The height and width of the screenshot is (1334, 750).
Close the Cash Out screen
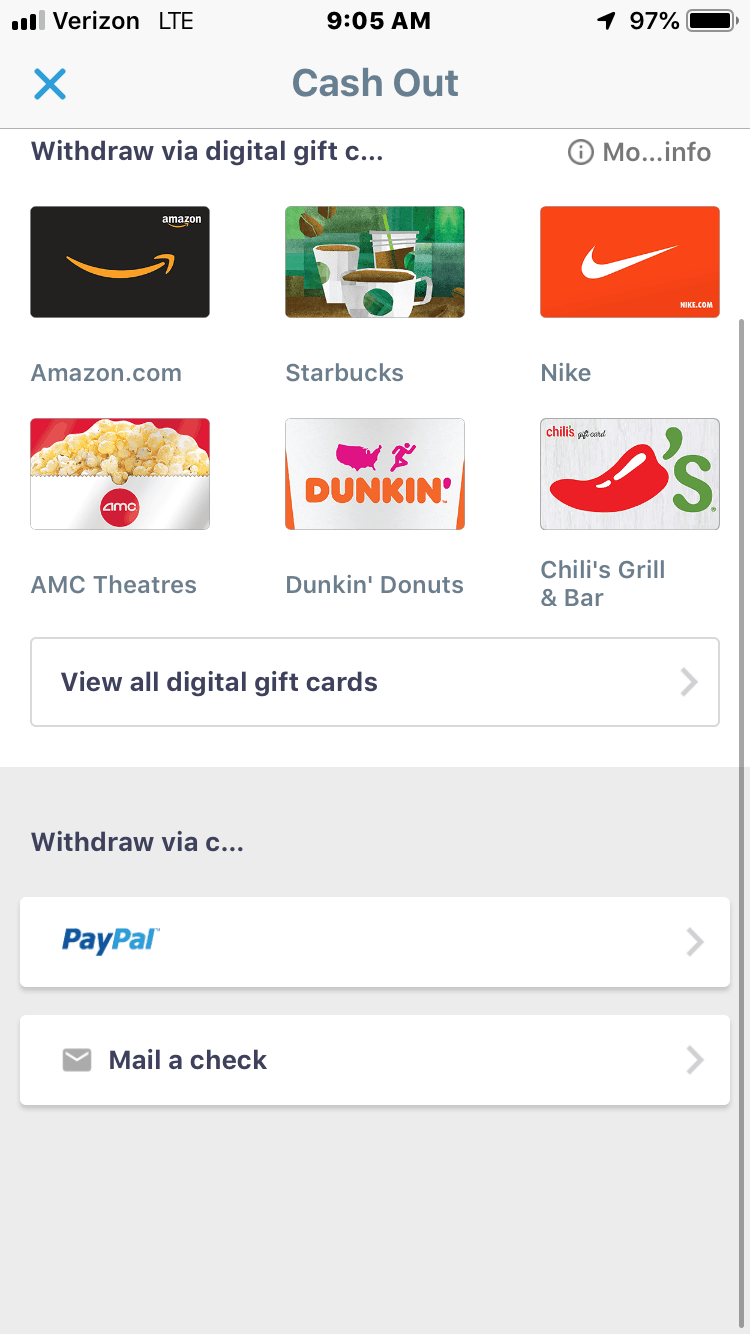[50, 84]
